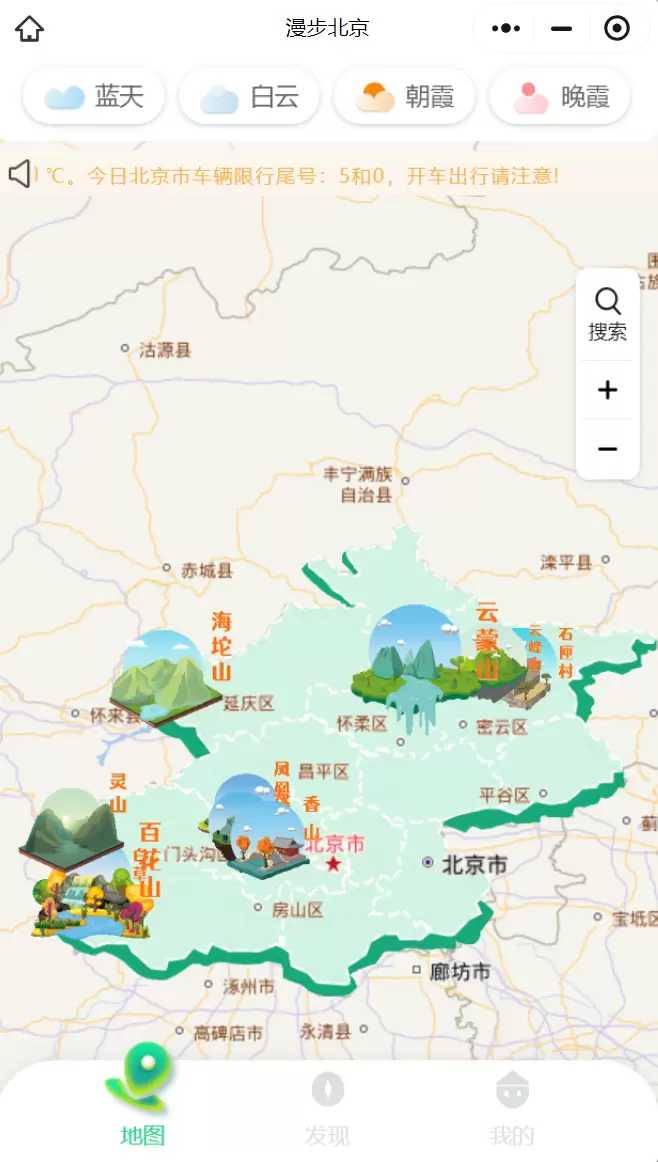The height and width of the screenshot is (1162, 658).
Task: Open the mini program's three-dot menu
Action: pyautogui.click(x=507, y=29)
